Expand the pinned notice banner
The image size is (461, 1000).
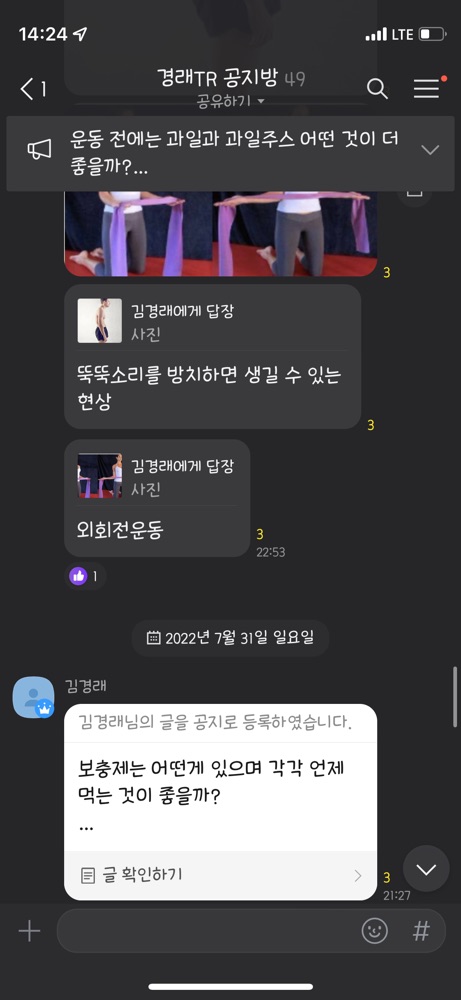tap(430, 149)
